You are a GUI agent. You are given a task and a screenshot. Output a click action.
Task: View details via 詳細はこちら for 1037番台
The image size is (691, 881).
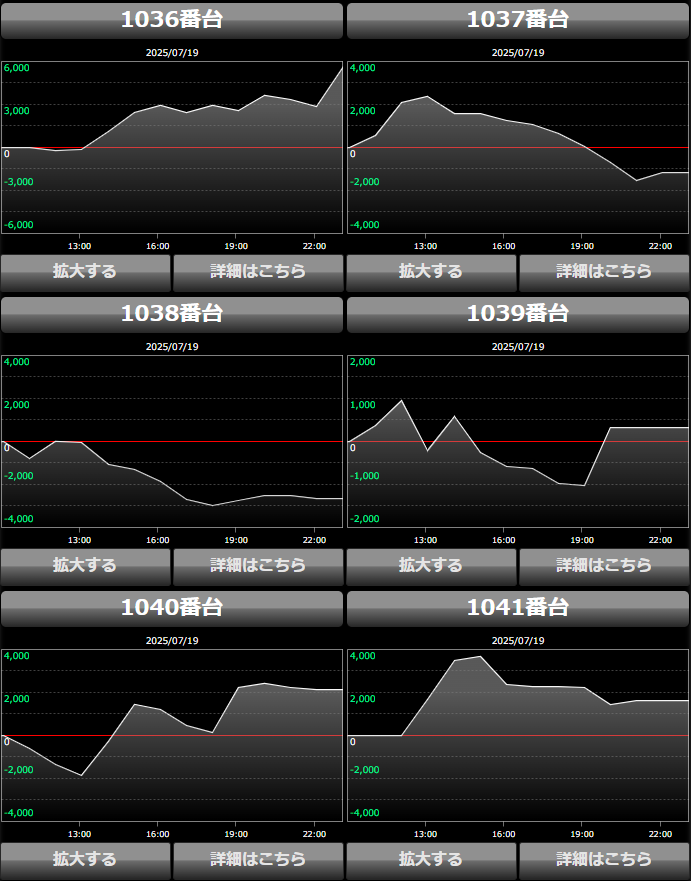click(604, 271)
